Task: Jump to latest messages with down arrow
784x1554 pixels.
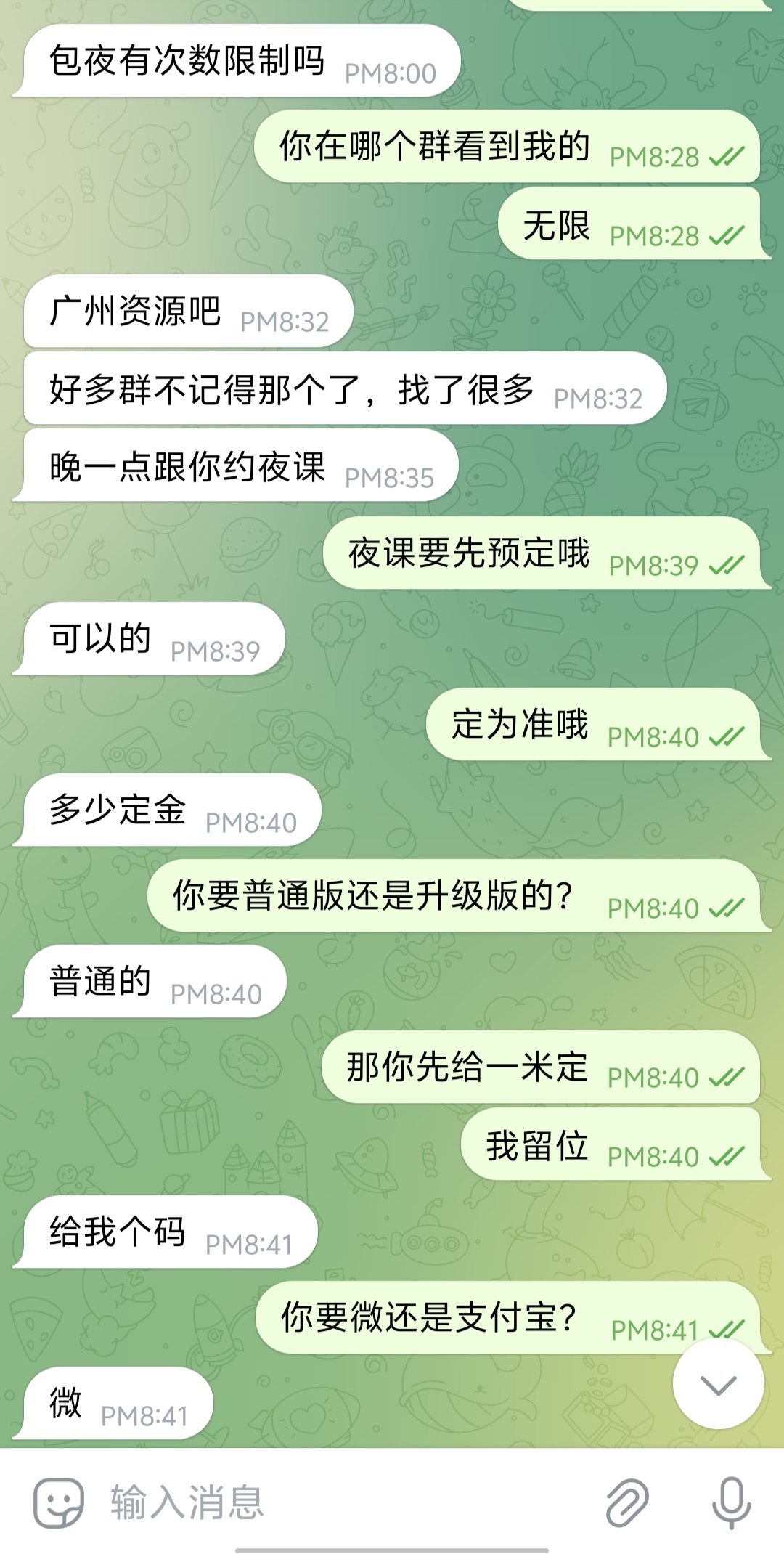Action: (718, 1384)
